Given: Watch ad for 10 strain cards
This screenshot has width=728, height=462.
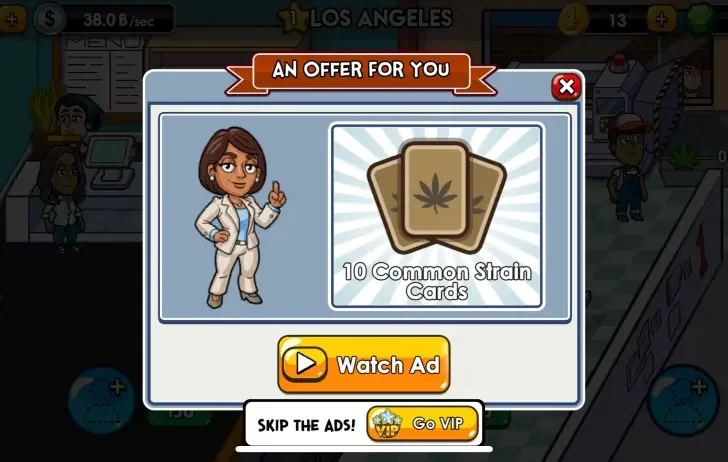Looking at the screenshot, I should point(364,364).
